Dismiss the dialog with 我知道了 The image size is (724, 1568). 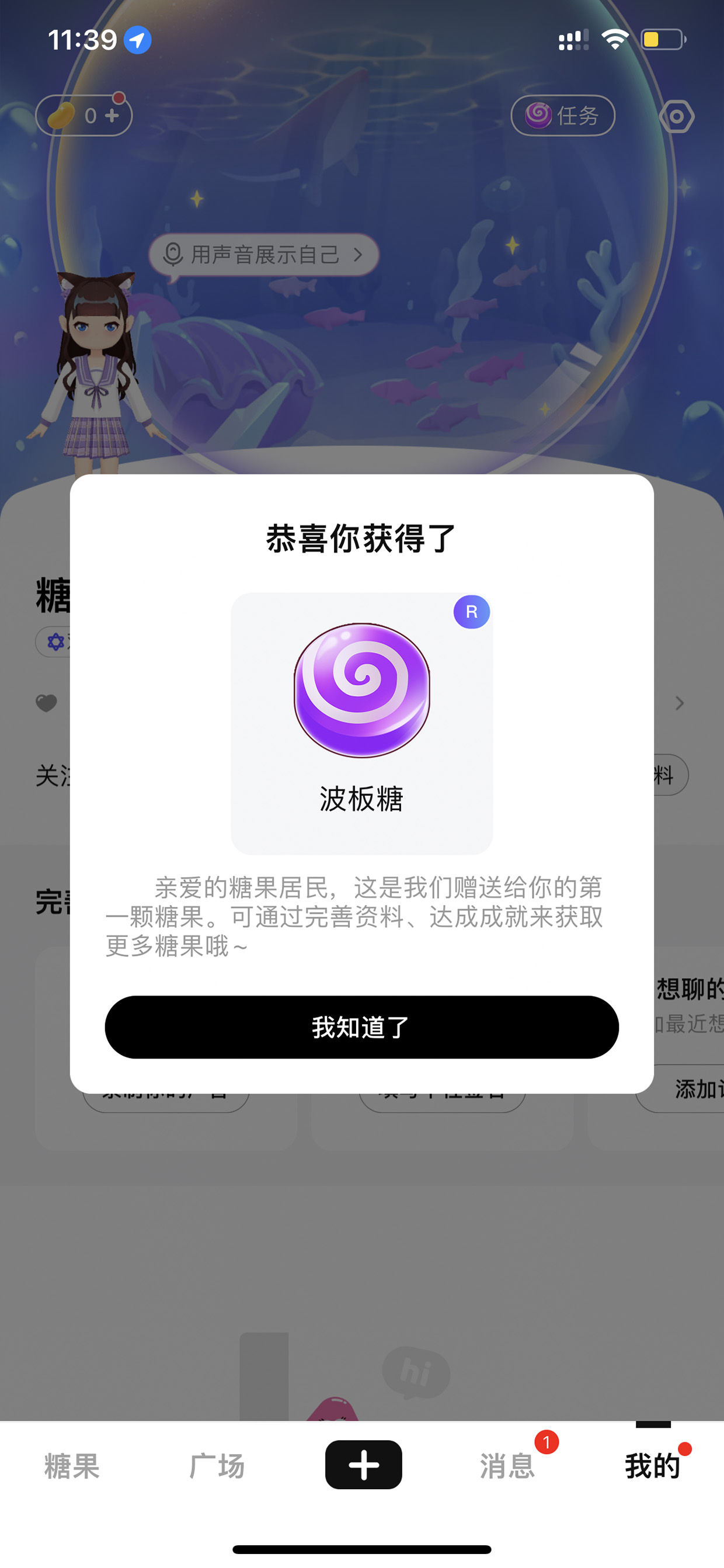tap(361, 1027)
